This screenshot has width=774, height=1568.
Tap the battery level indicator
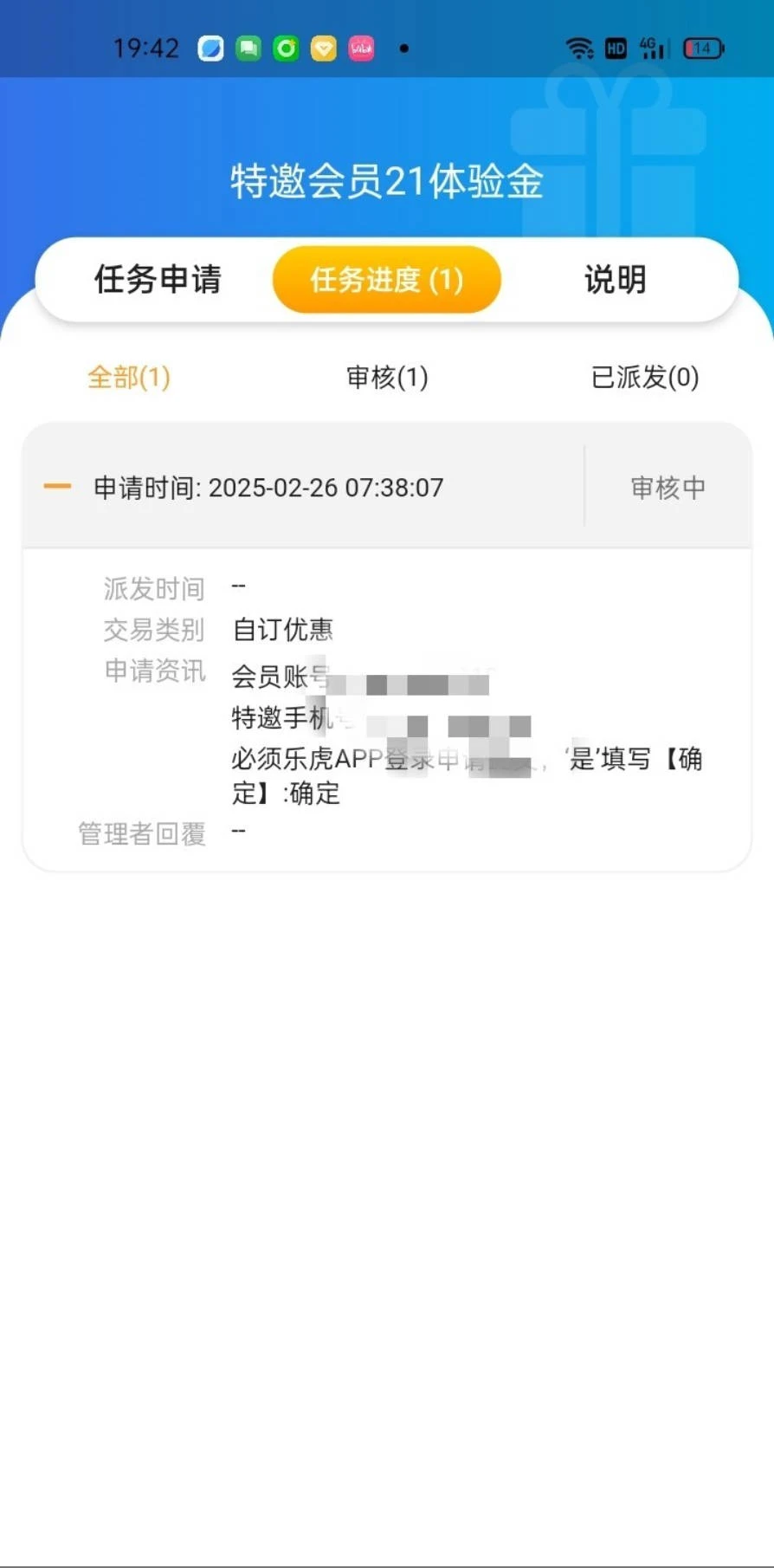[704, 48]
